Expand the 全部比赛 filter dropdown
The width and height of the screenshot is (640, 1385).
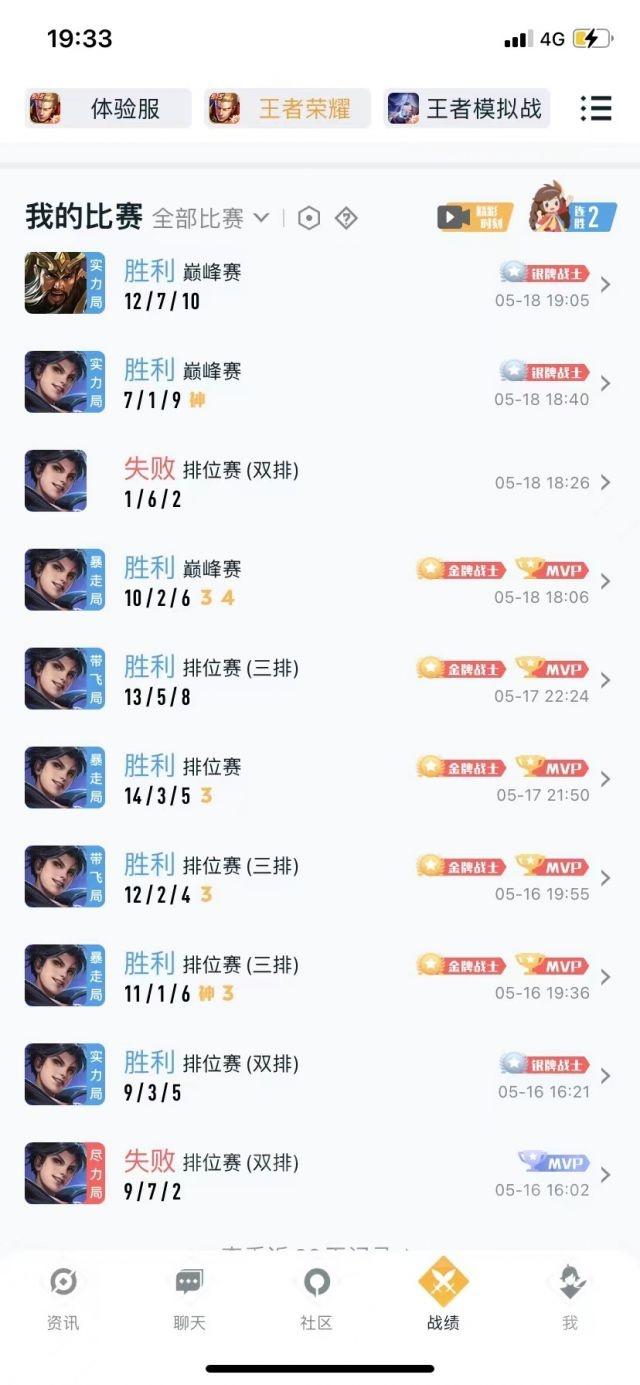click(211, 218)
